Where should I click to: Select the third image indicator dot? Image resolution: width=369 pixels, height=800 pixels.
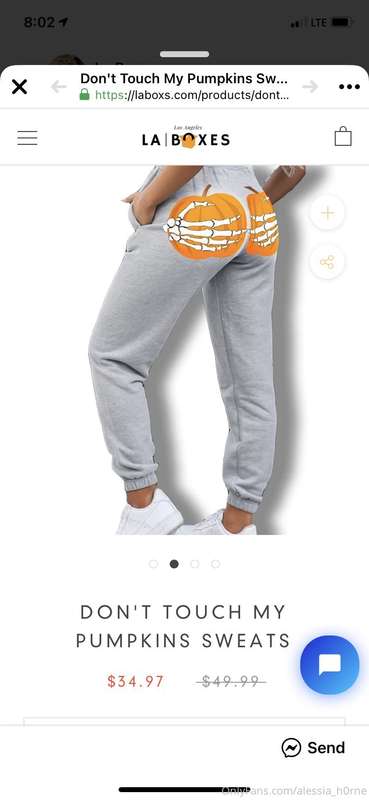click(194, 564)
